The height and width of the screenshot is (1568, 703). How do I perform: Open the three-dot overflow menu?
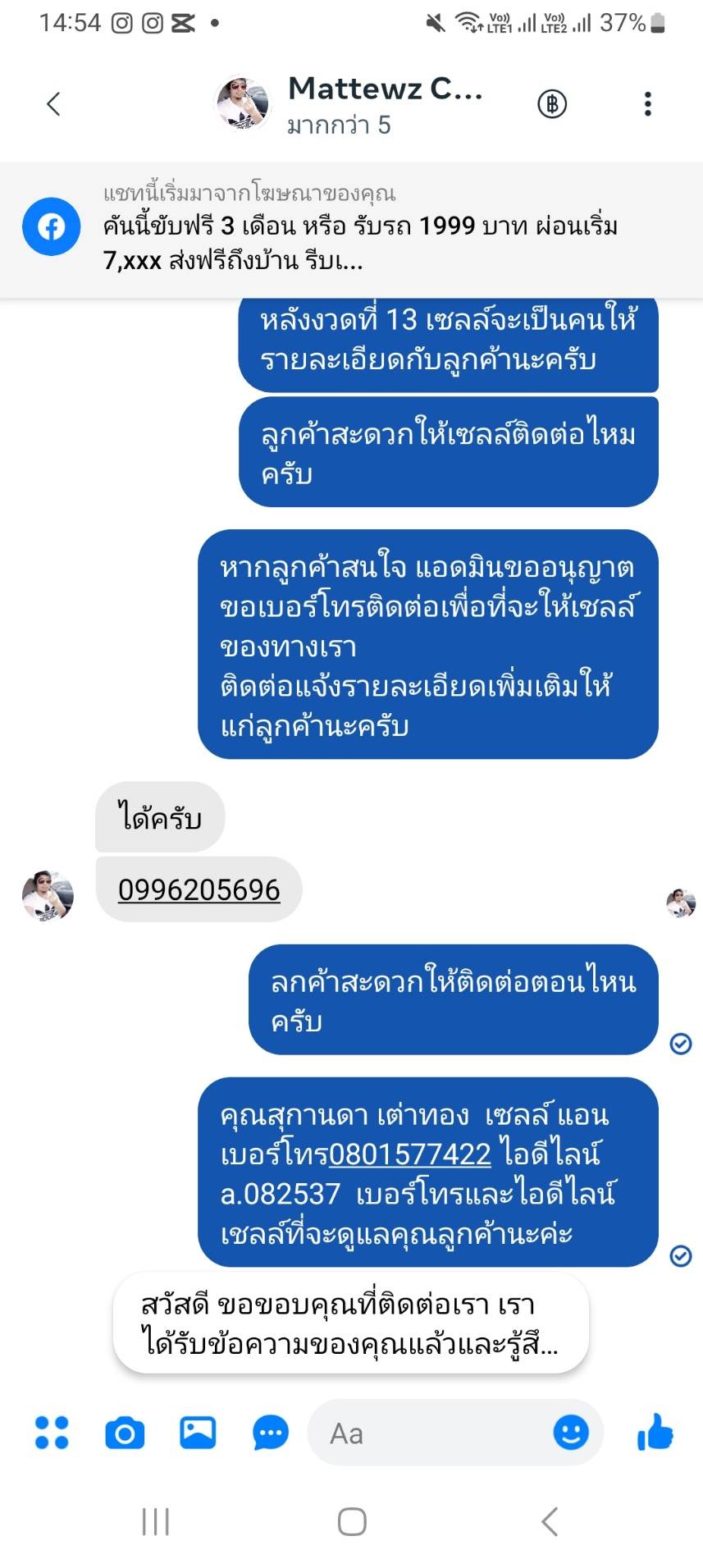(x=647, y=104)
